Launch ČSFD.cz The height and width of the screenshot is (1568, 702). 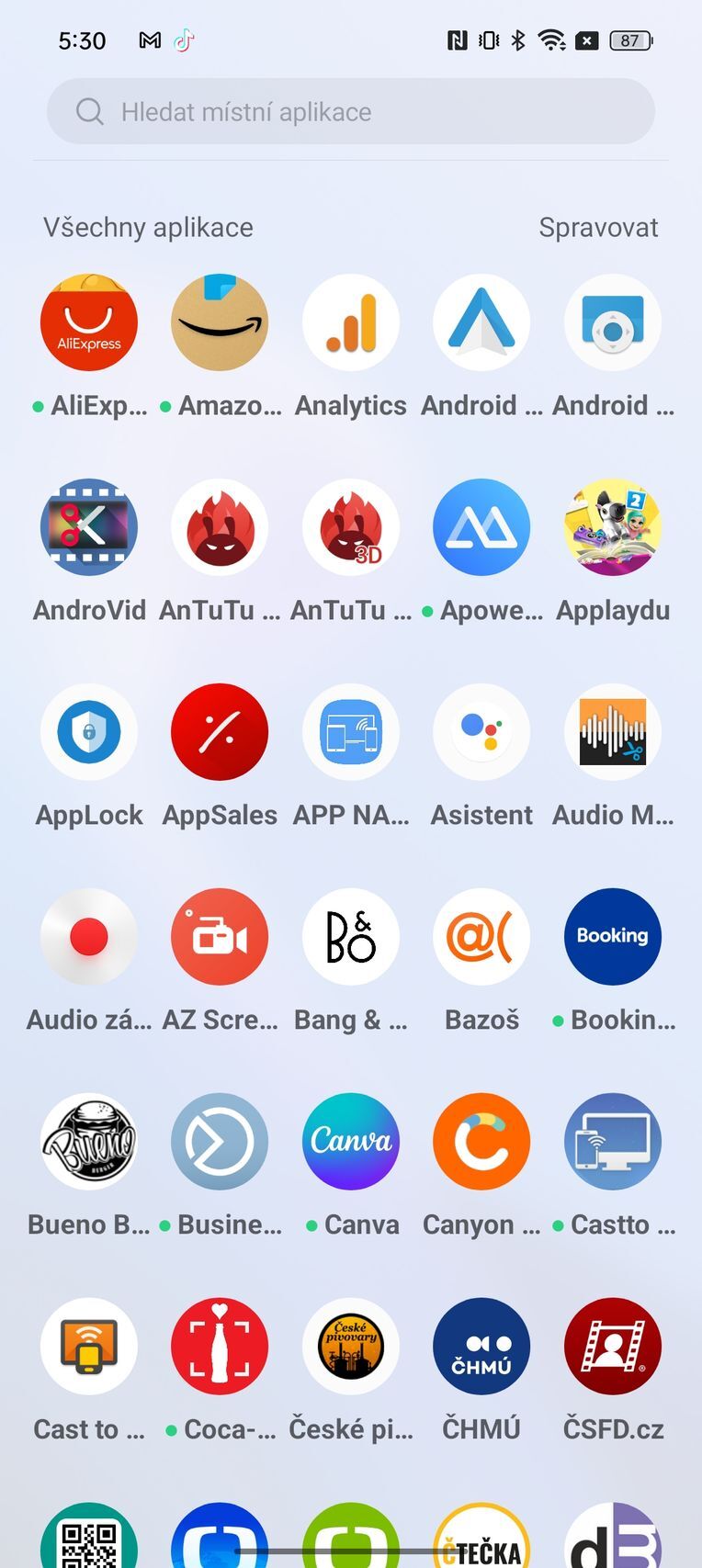(x=612, y=1347)
